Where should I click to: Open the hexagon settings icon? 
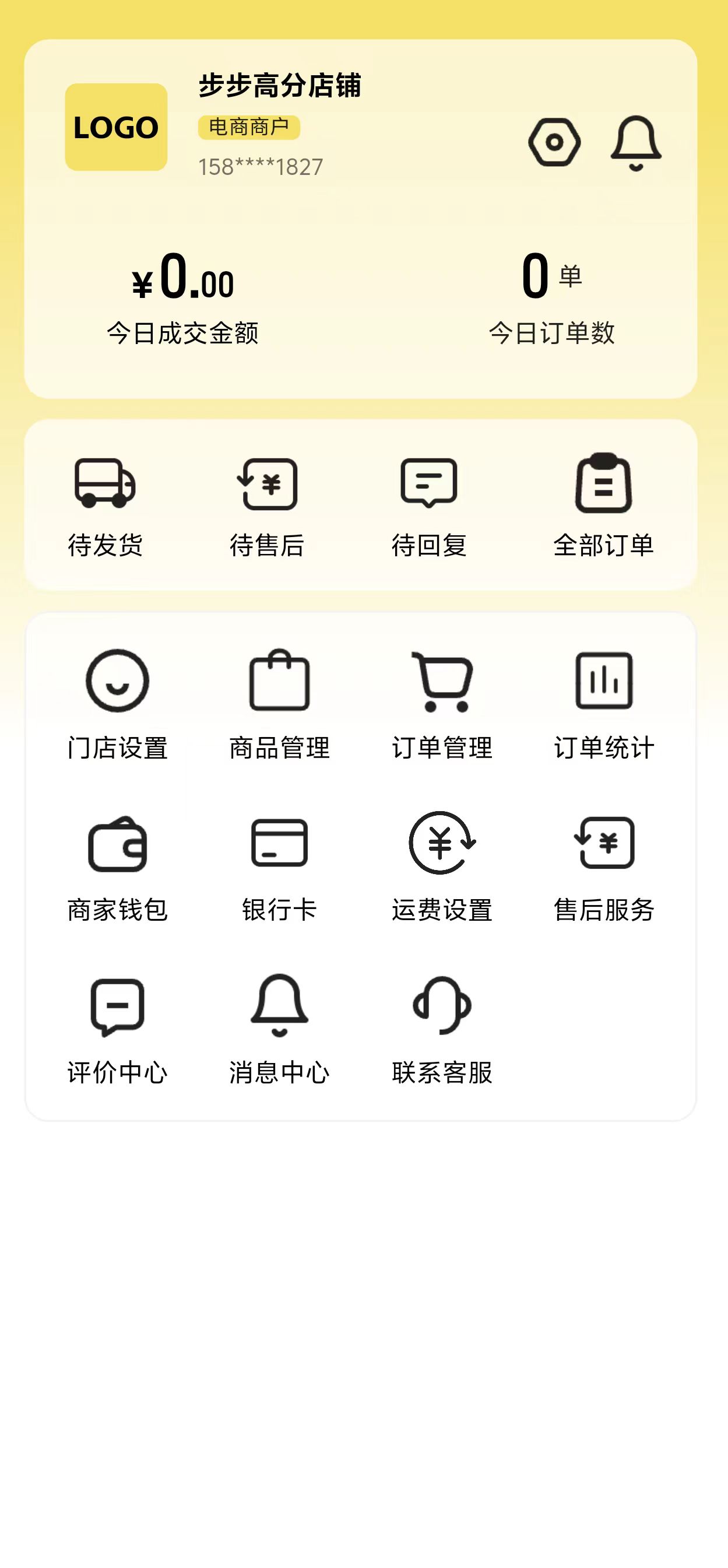[x=554, y=142]
